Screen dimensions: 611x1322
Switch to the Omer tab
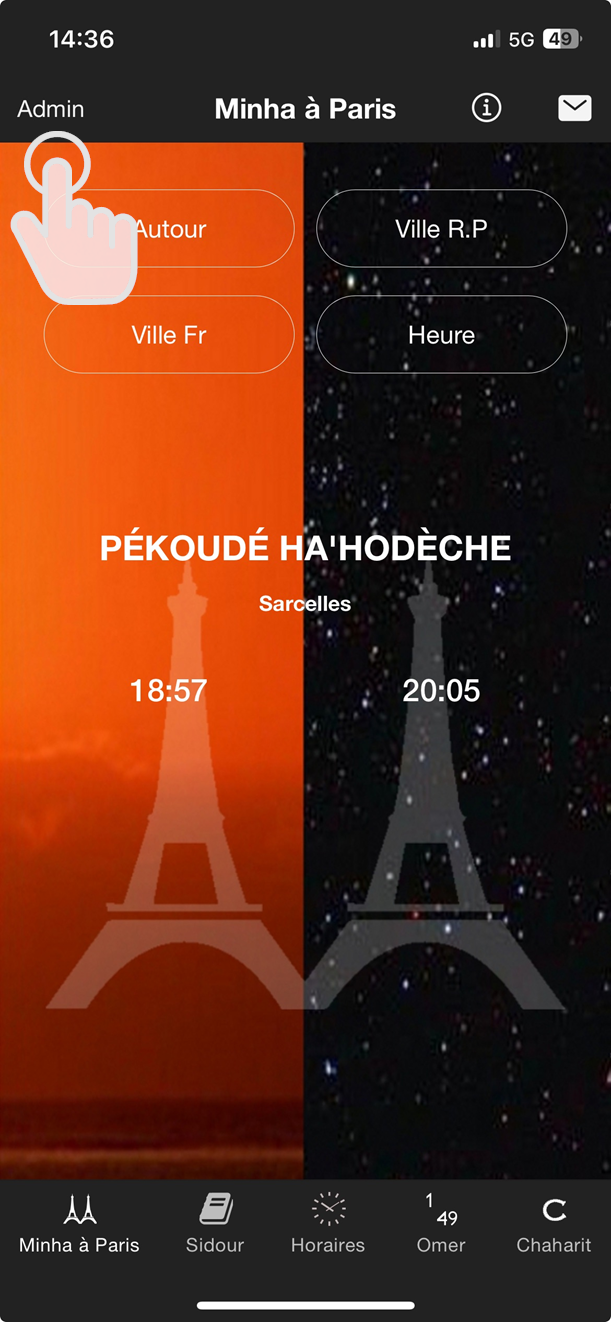[441, 1223]
